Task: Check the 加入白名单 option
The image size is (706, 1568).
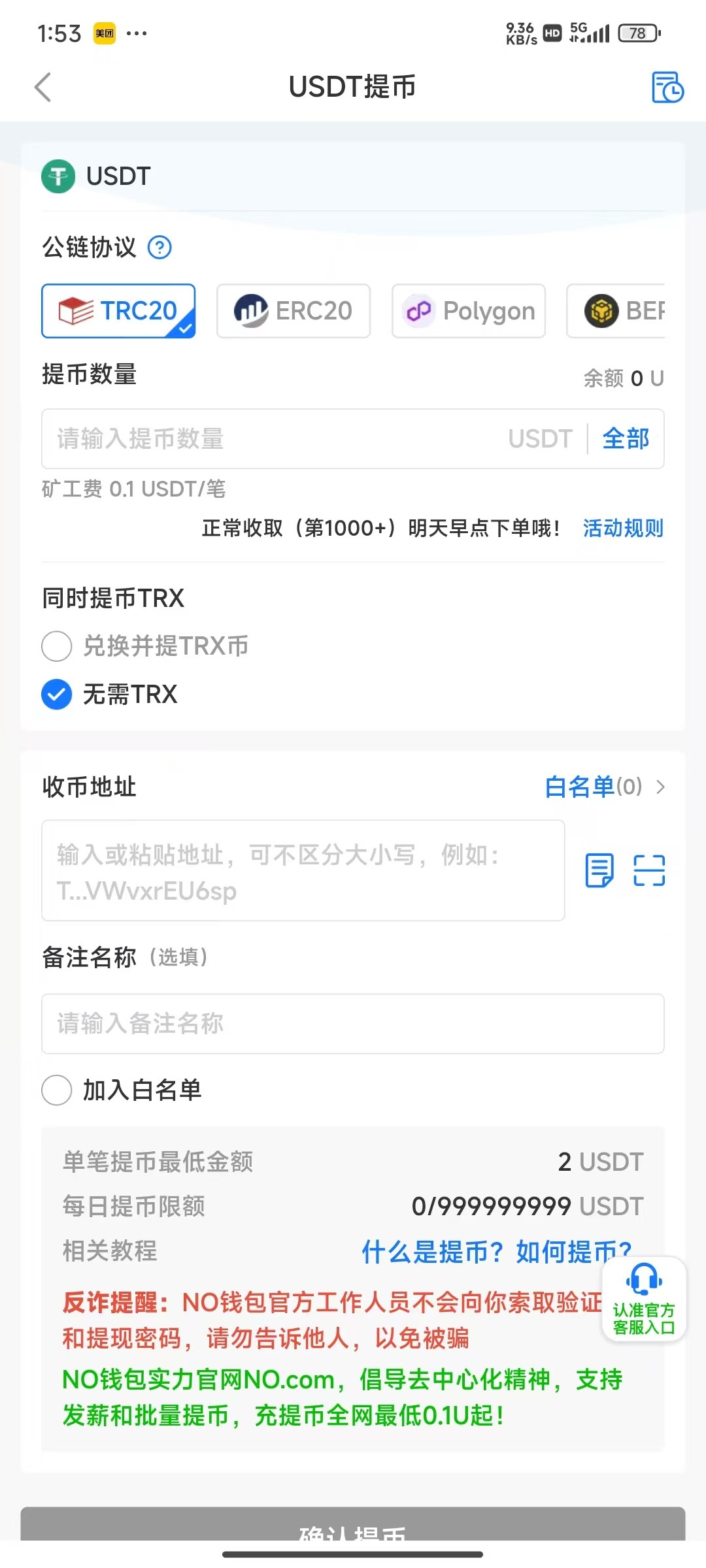Action: [x=122, y=1090]
